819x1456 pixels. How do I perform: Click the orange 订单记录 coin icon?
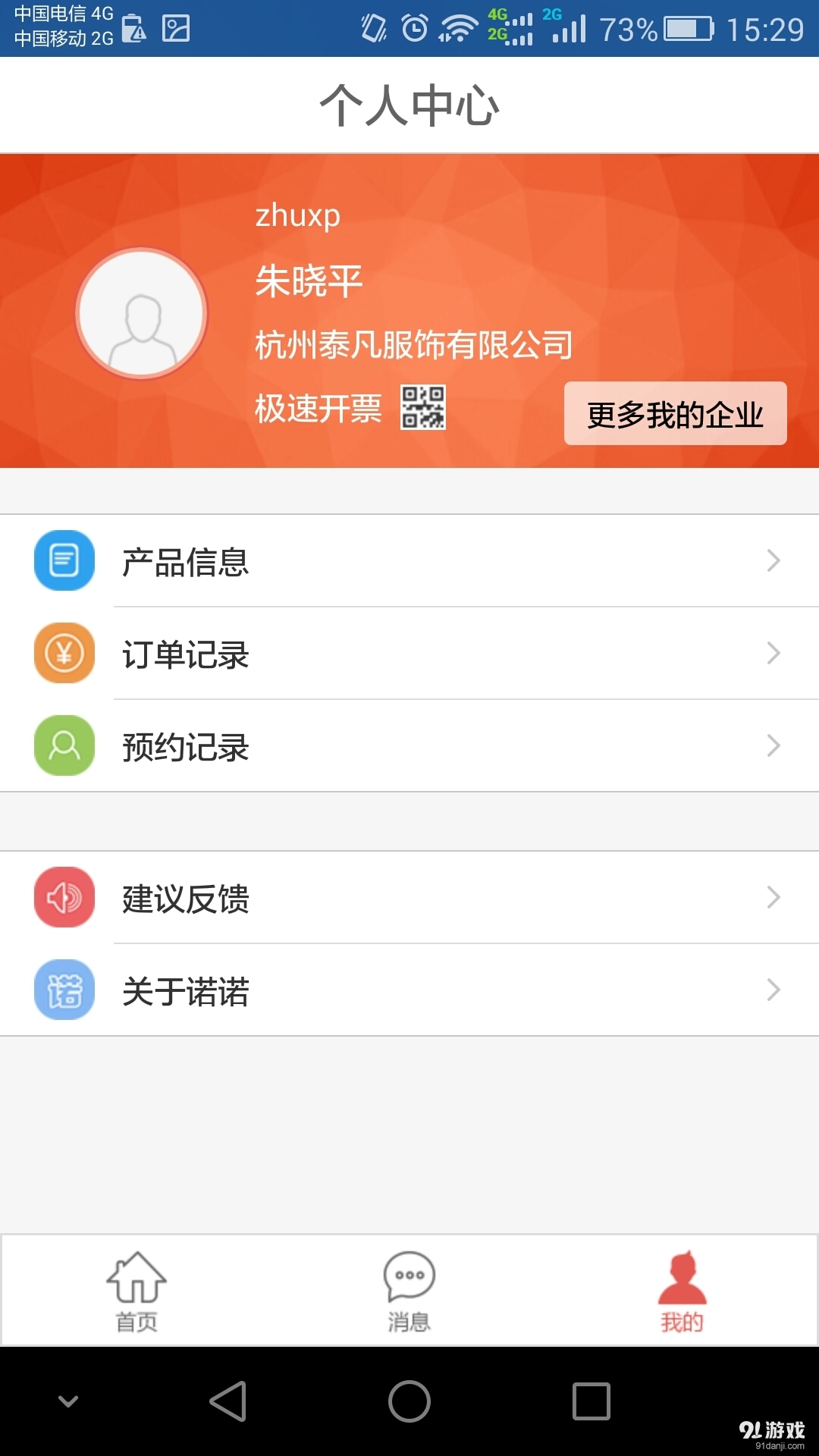click(64, 654)
